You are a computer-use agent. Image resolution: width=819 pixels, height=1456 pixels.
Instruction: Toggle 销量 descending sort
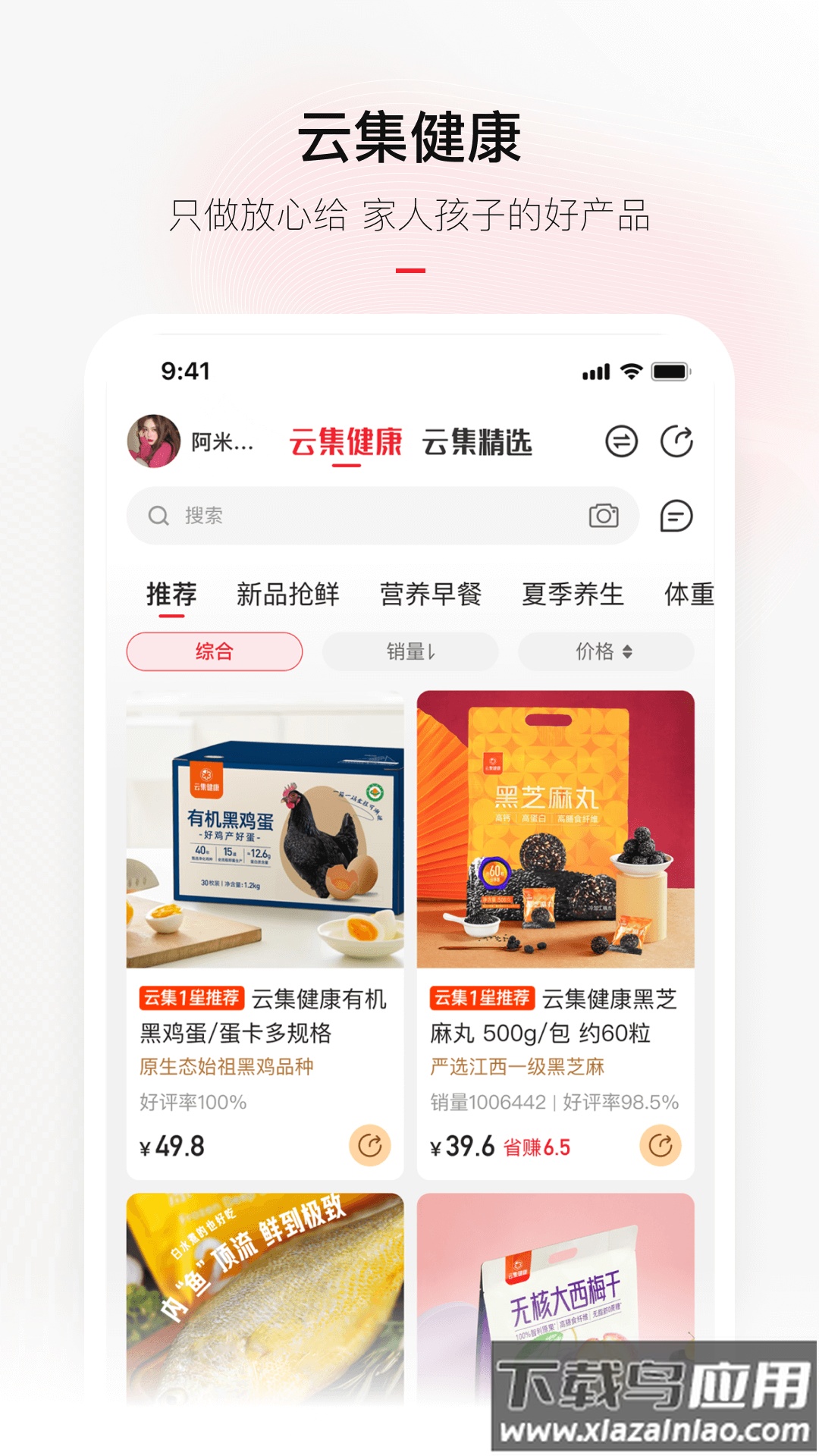410,651
